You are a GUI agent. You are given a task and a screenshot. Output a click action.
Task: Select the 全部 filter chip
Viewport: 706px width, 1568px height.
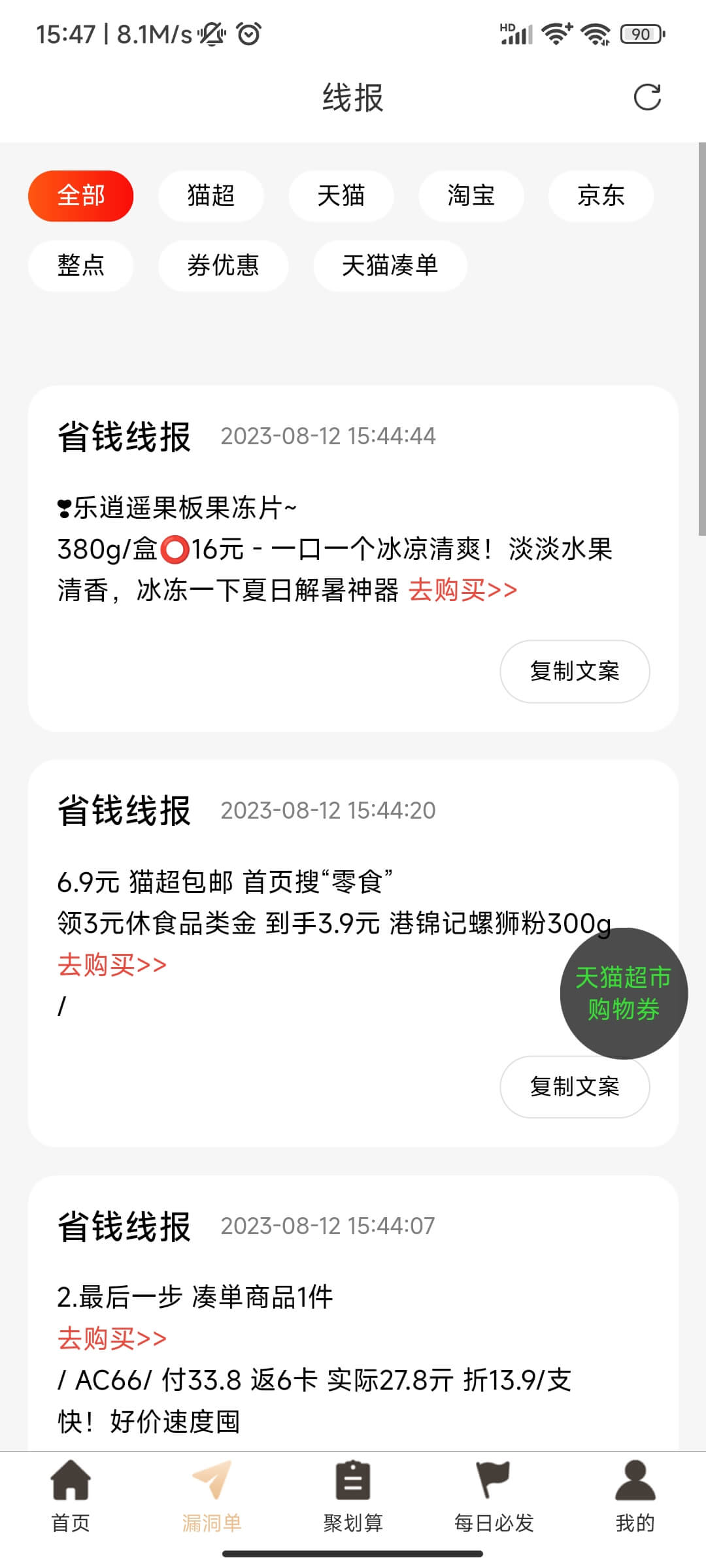click(x=80, y=196)
